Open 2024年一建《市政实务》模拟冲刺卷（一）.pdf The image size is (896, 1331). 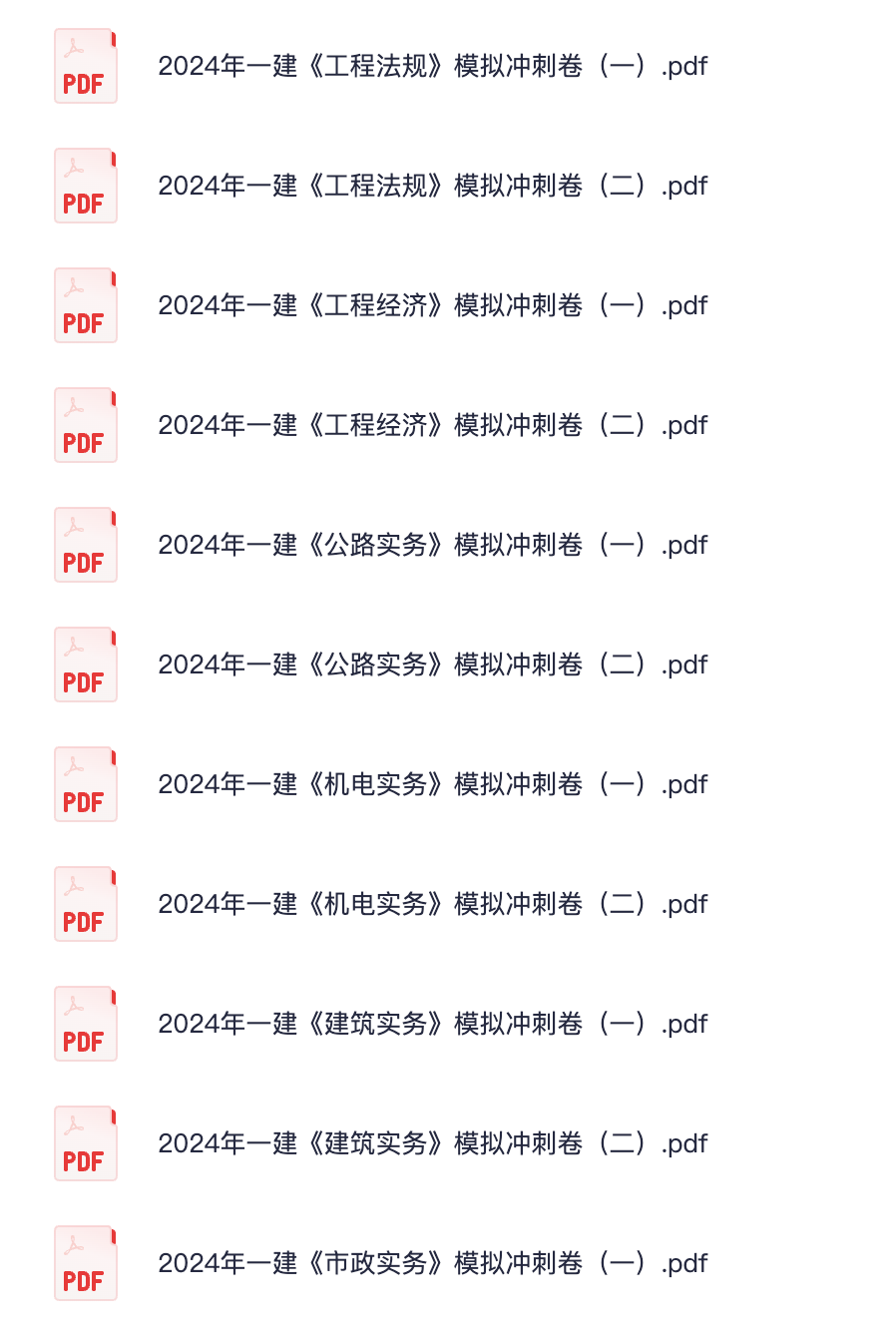click(x=432, y=1263)
